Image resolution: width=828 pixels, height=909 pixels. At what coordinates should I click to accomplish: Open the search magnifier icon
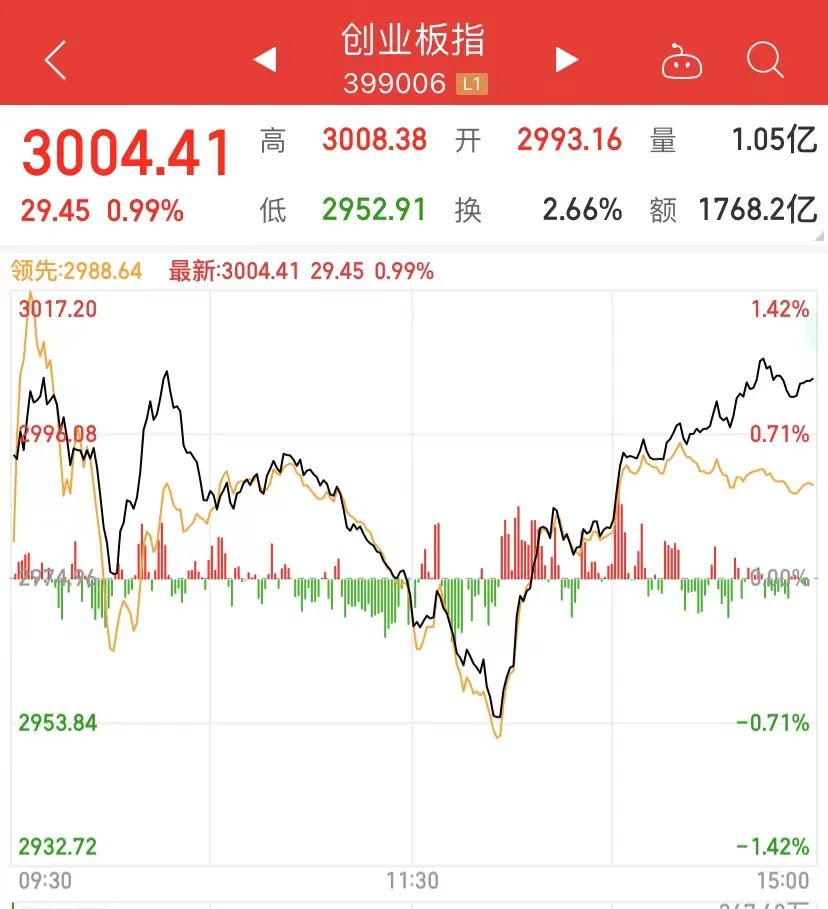(x=765, y=60)
